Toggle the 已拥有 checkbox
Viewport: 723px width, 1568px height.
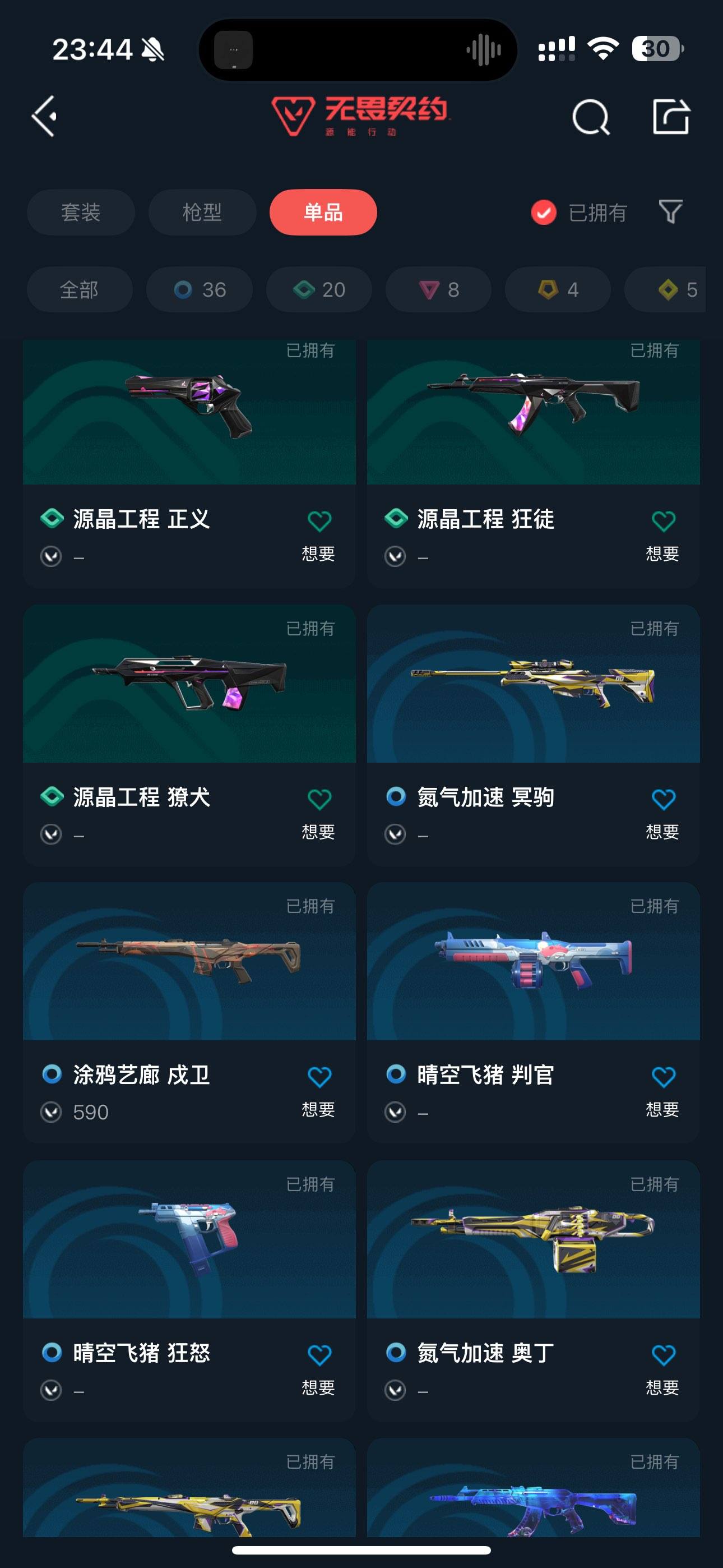click(x=544, y=213)
